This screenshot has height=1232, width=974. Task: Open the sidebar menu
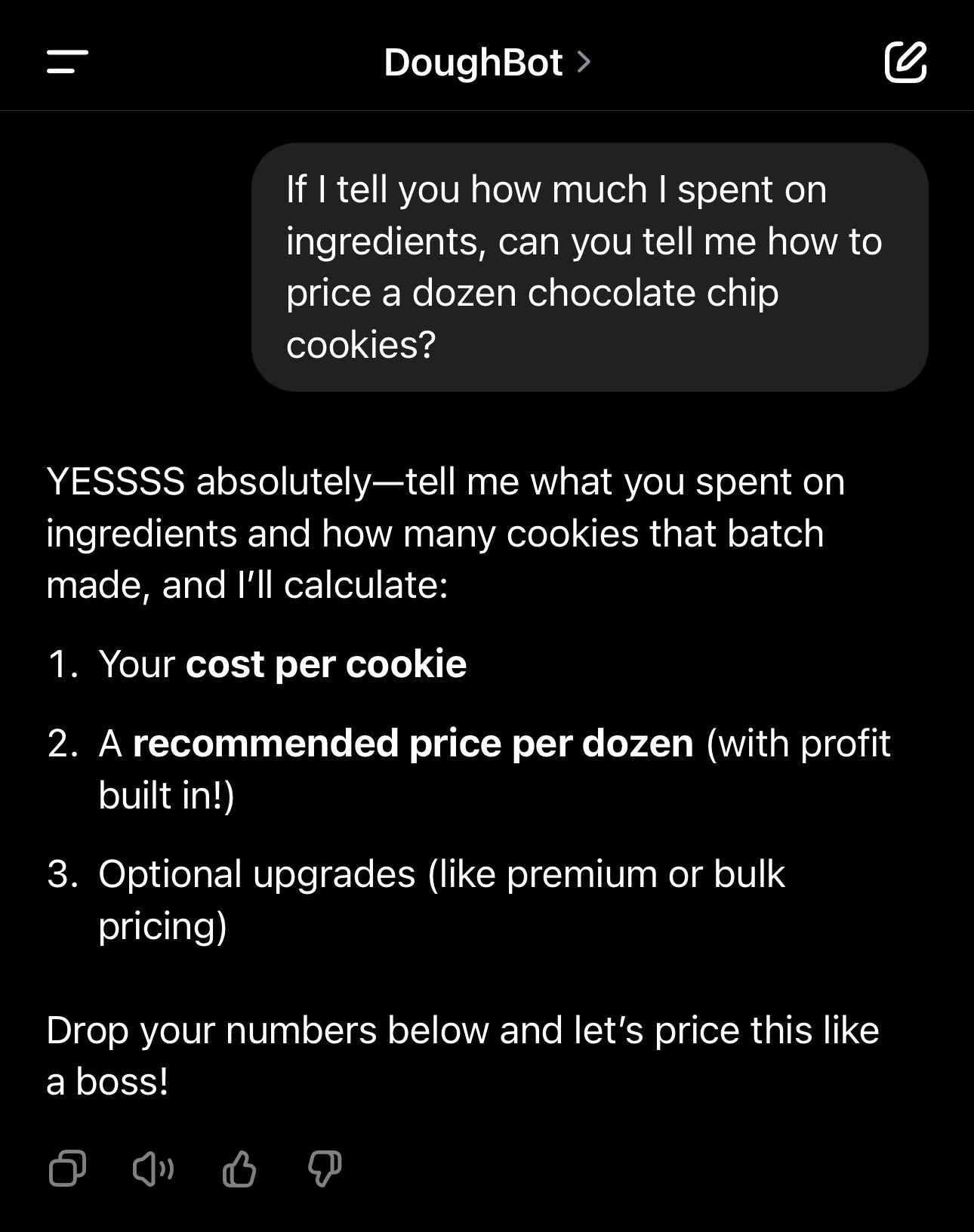click(x=67, y=62)
